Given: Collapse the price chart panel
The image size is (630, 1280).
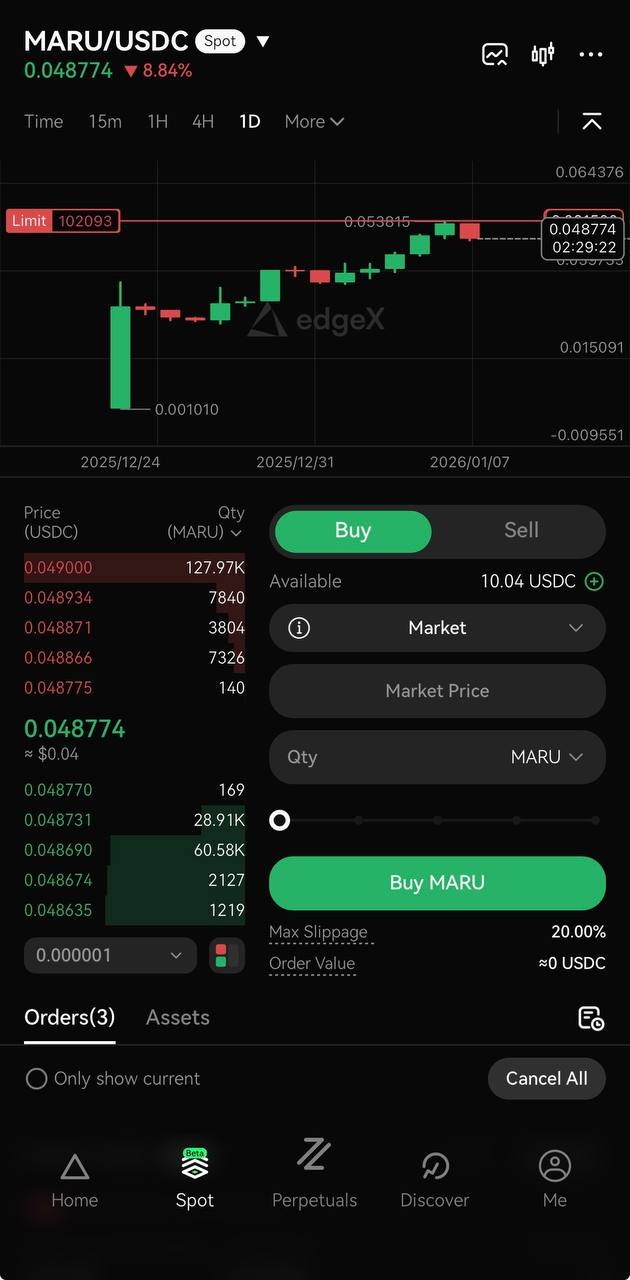Looking at the screenshot, I should (591, 121).
